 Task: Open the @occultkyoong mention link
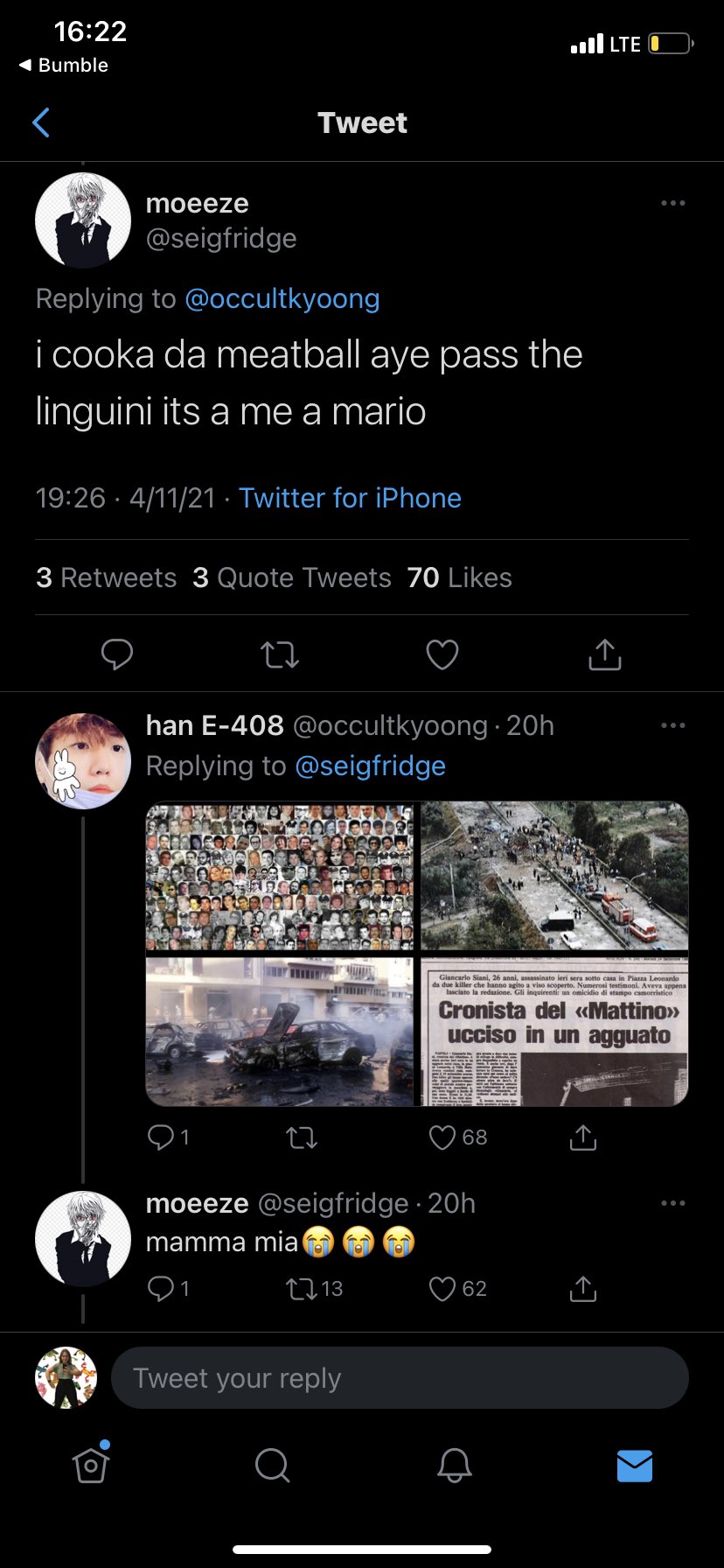coord(282,298)
